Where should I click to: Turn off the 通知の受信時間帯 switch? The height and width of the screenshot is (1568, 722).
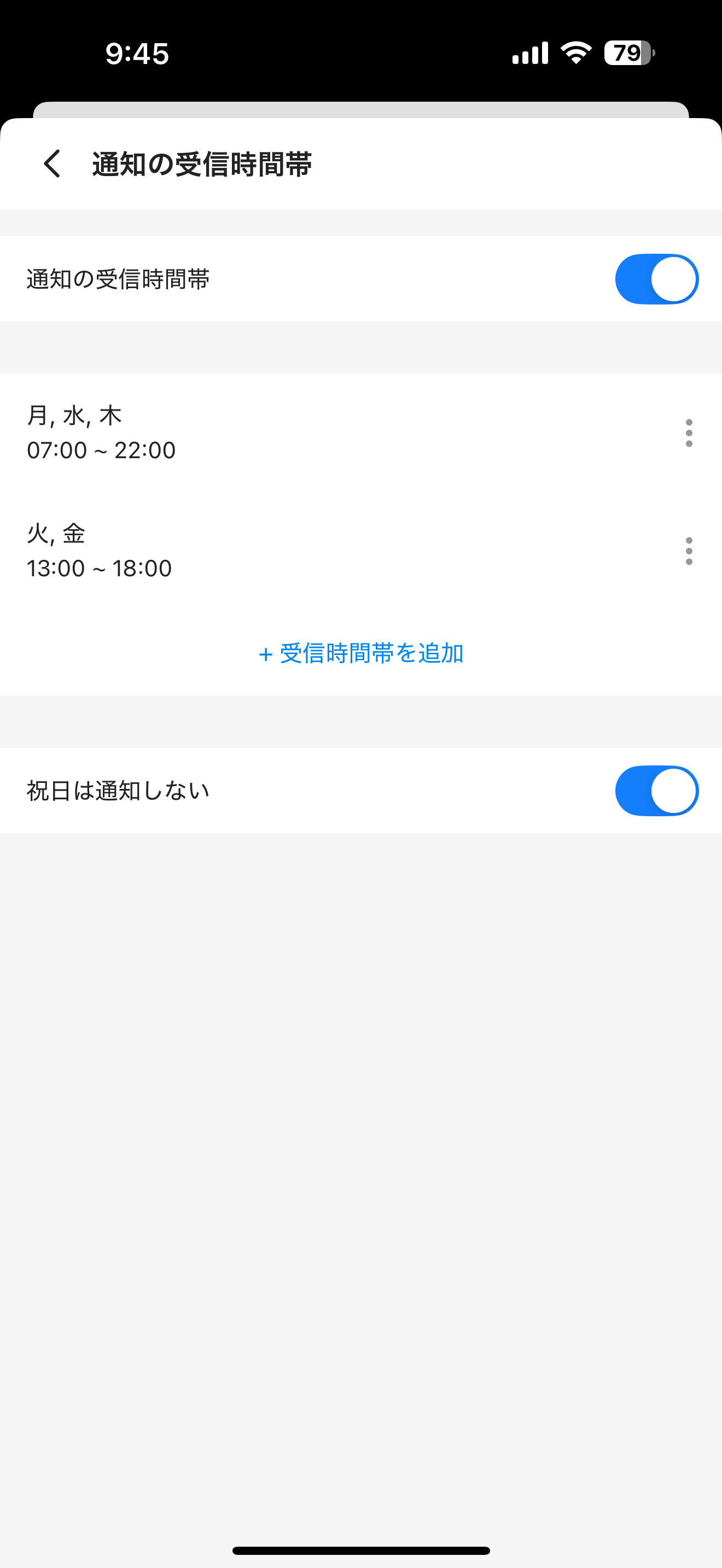(x=656, y=279)
